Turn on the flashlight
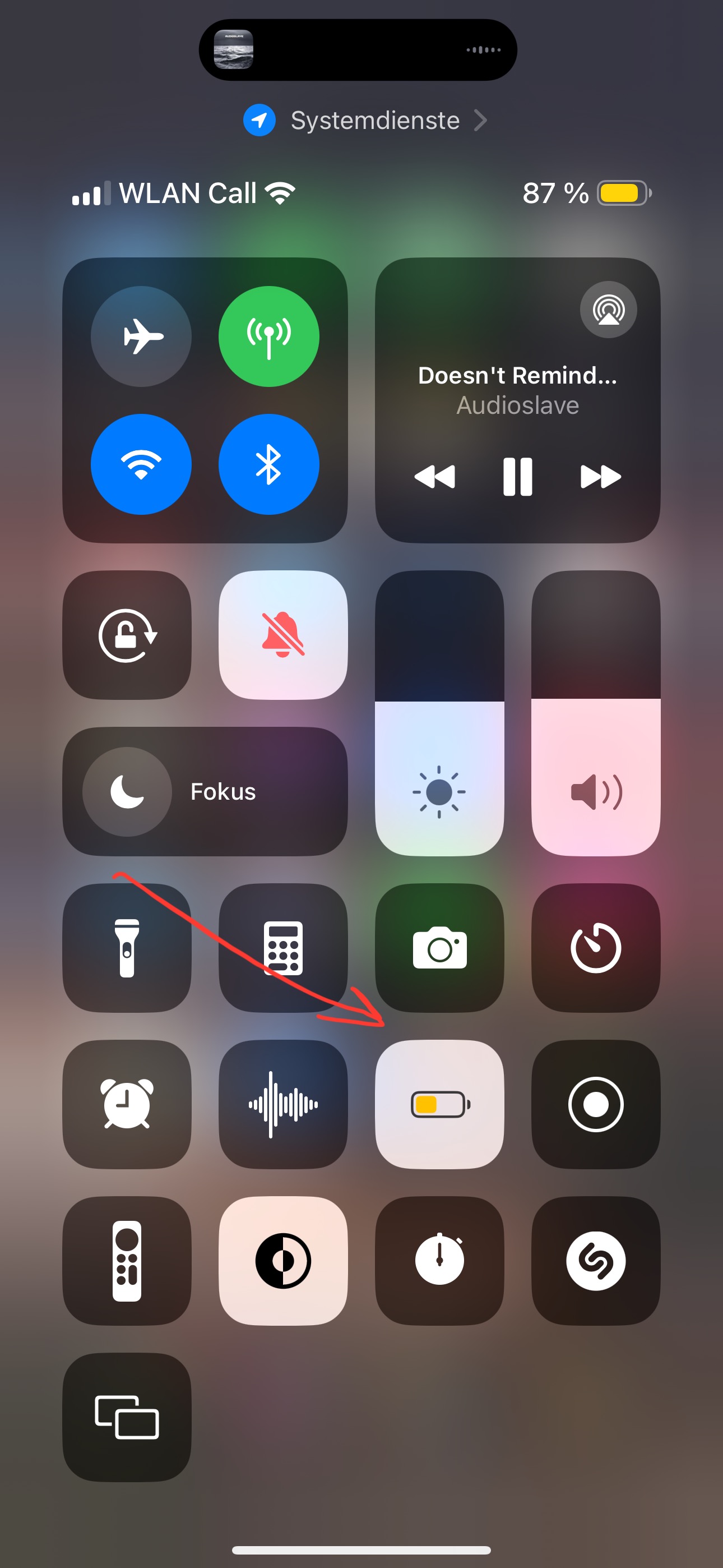 click(x=127, y=948)
